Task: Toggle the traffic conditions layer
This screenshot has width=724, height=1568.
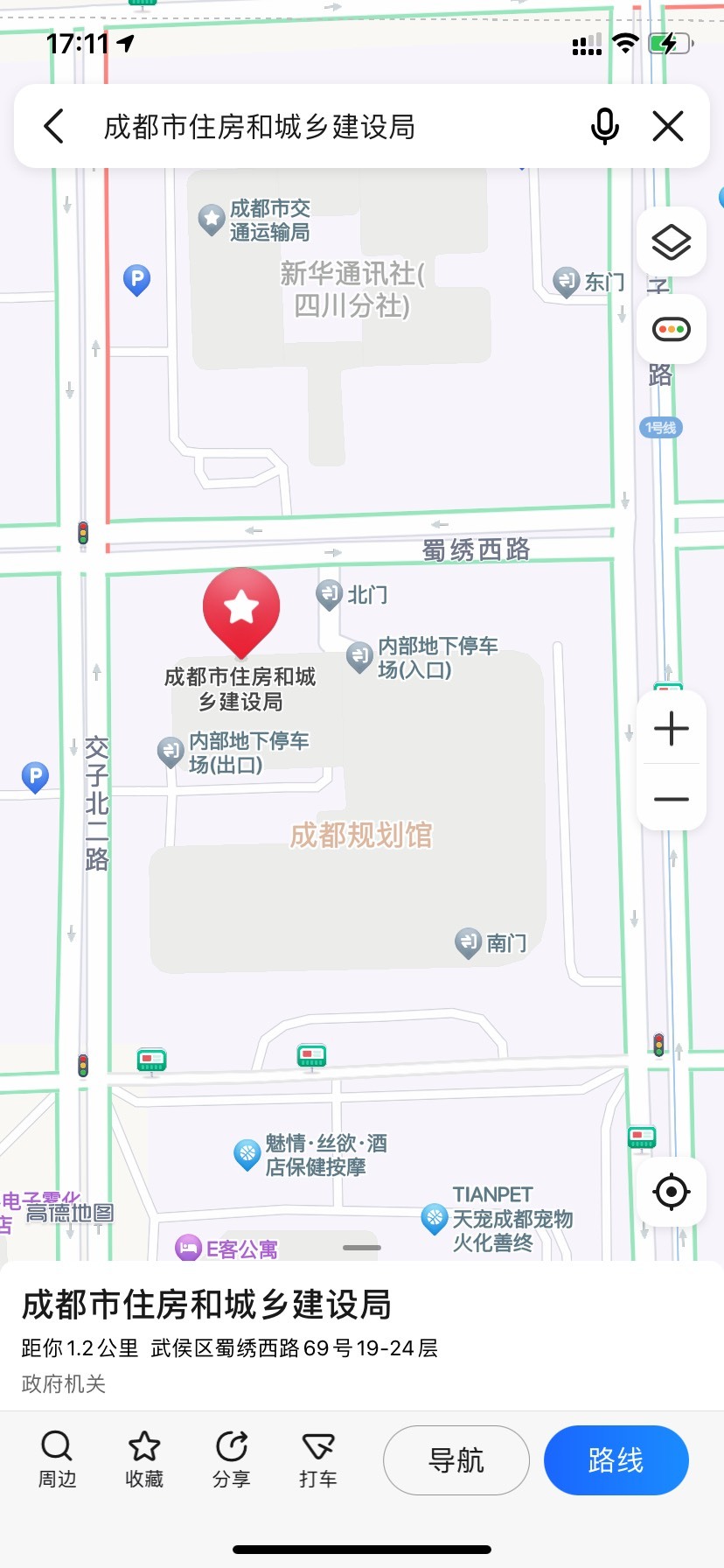Action: click(672, 329)
